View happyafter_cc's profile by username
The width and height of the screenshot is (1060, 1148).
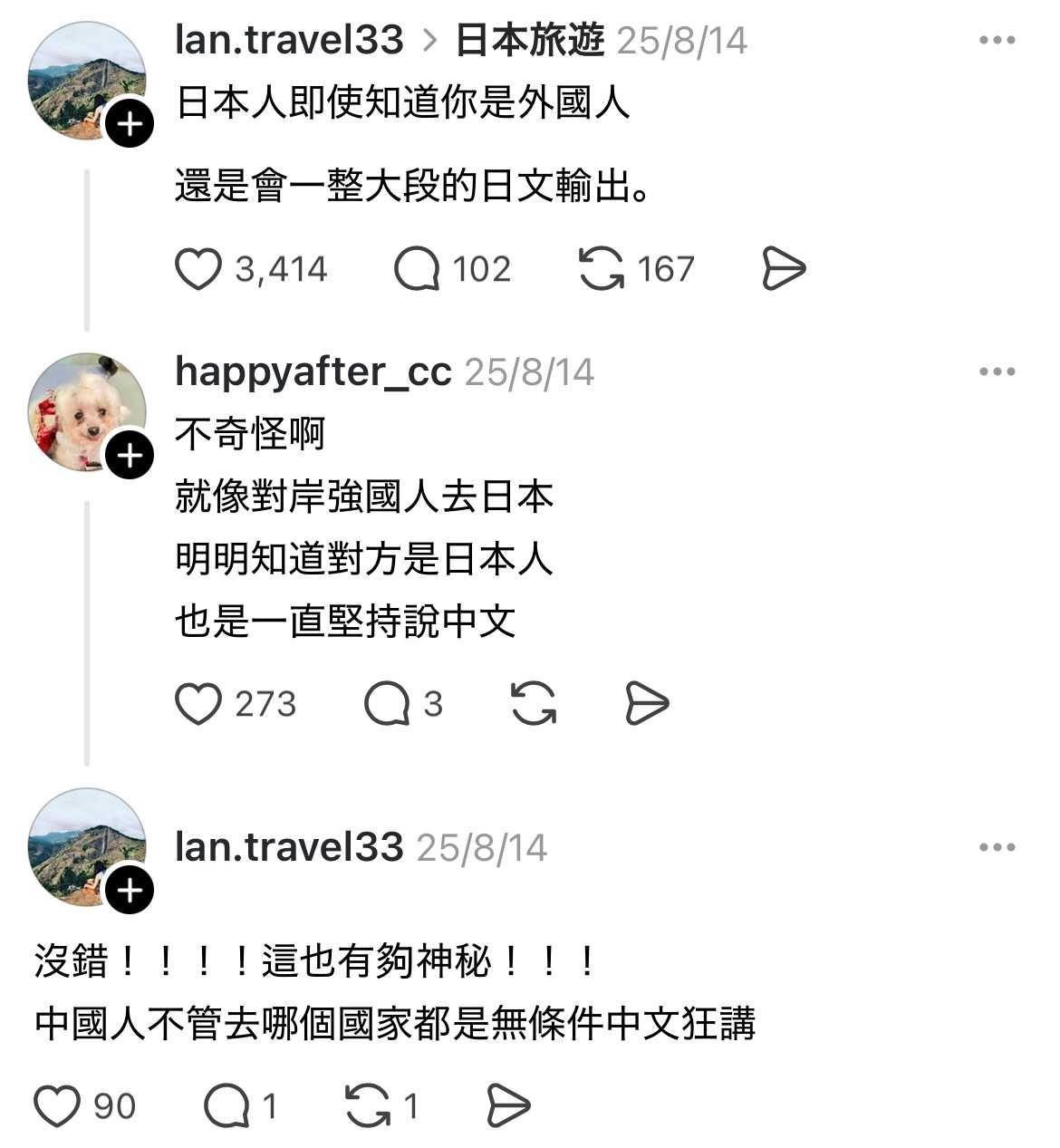(x=313, y=372)
